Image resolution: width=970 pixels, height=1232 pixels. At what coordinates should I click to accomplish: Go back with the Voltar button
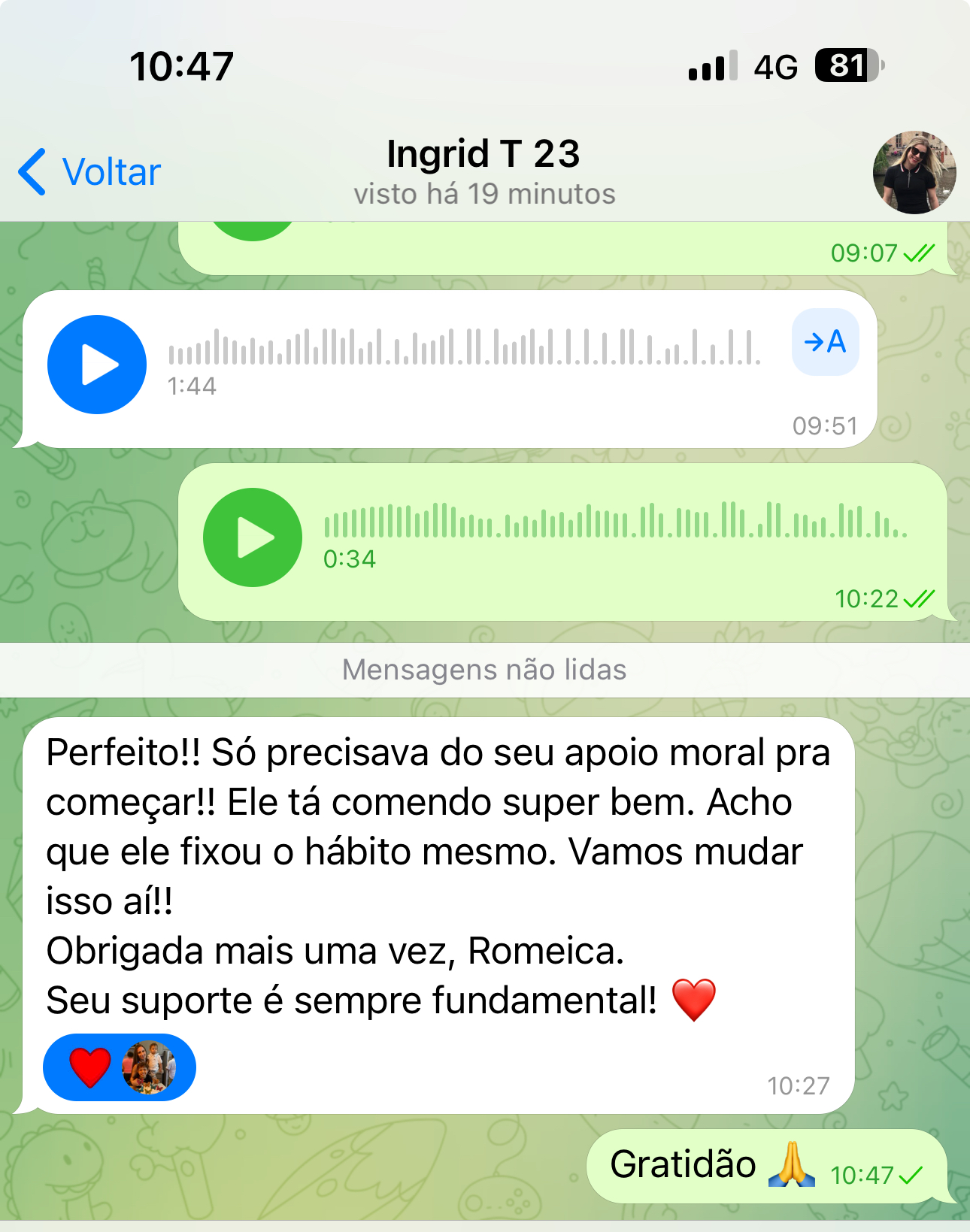90,172
